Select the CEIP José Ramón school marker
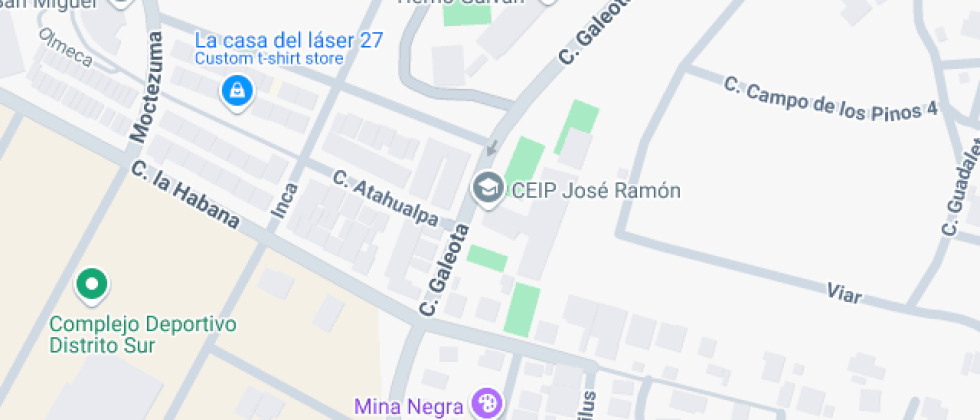The image size is (980, 420). 488,187
